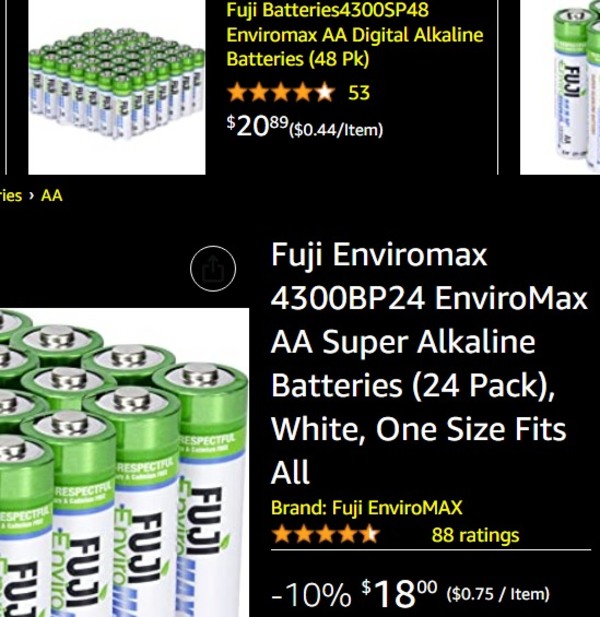View the 88 ratings
600x617 pixels.
pyautogui.click(x=475, y=535)
